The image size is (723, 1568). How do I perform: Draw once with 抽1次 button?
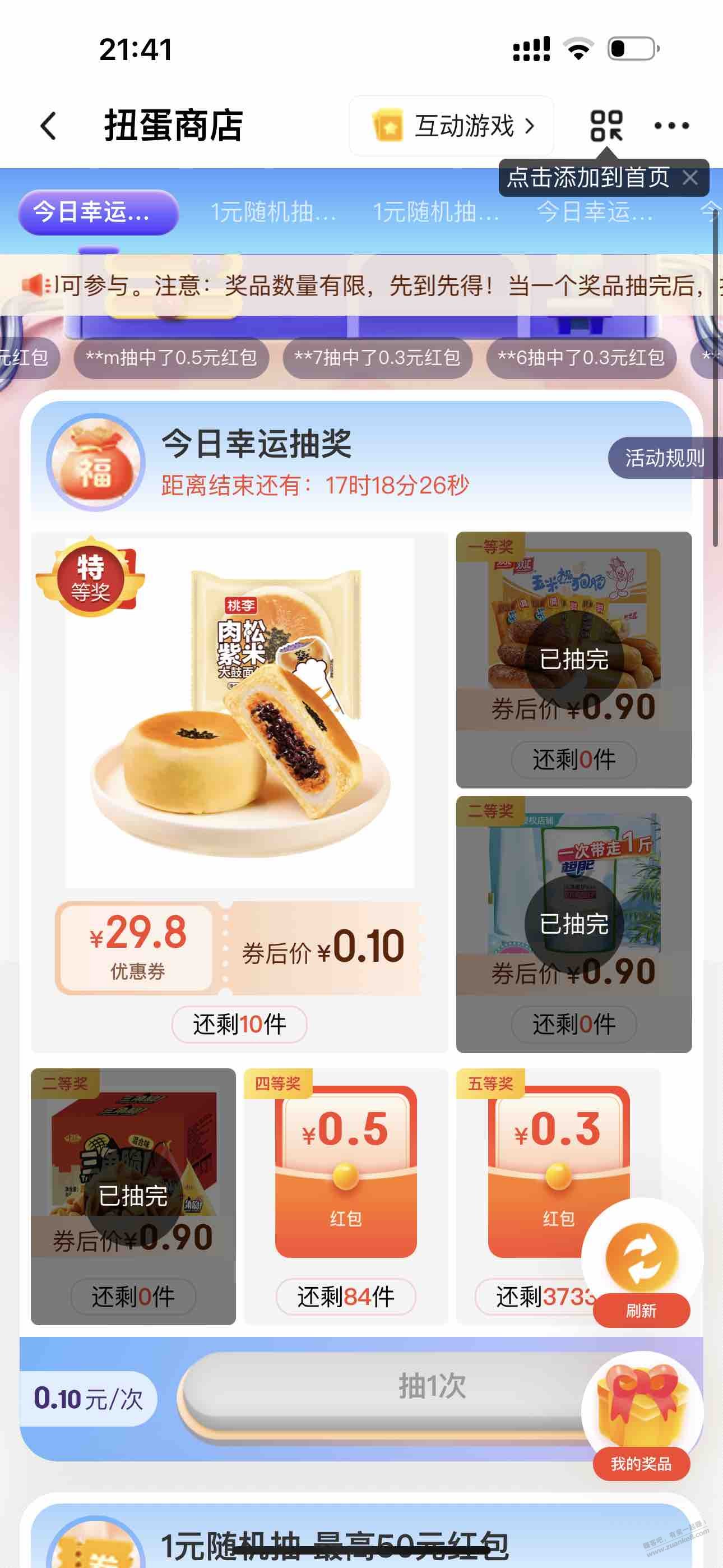click(390, 1387)
